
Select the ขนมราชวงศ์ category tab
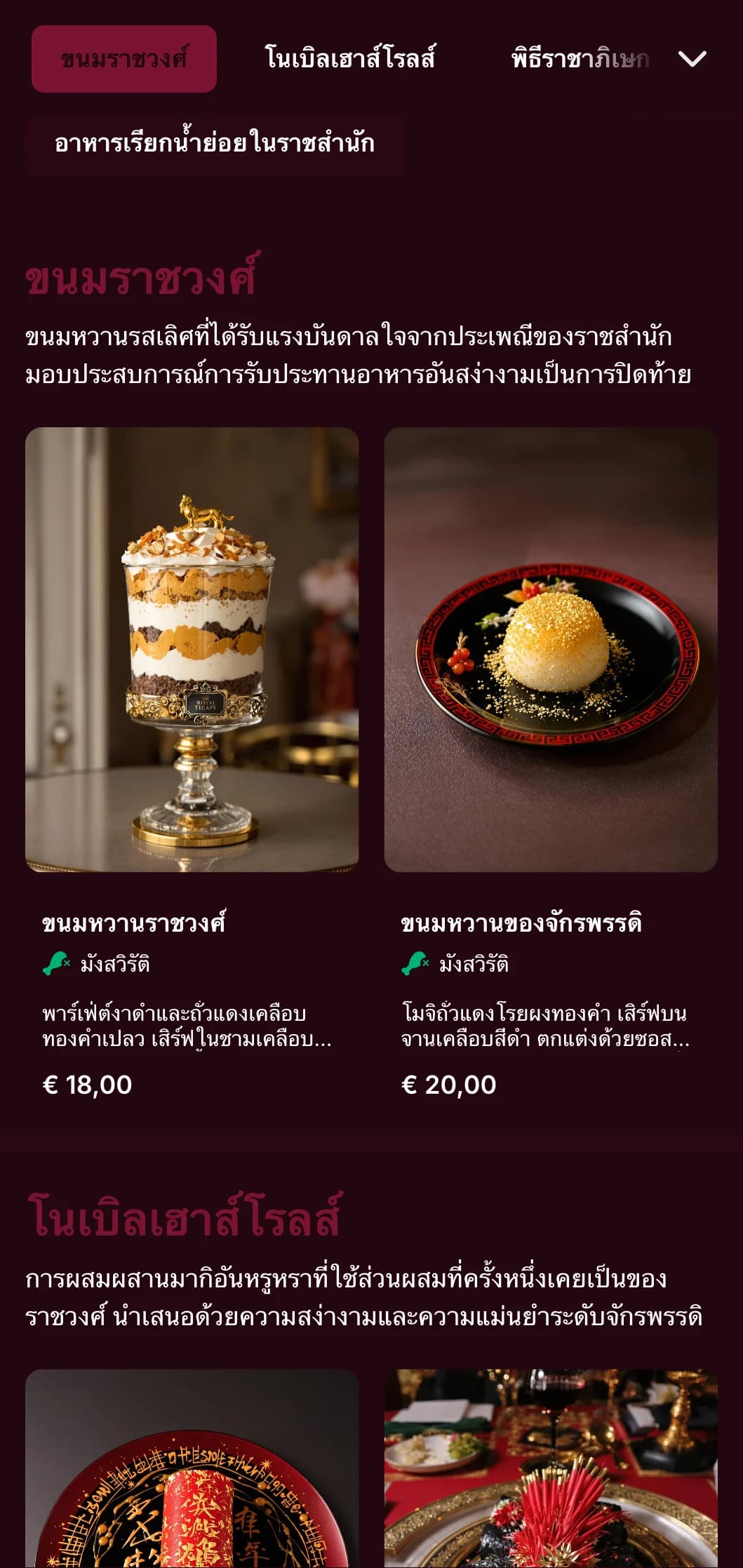tap(123, 59)
